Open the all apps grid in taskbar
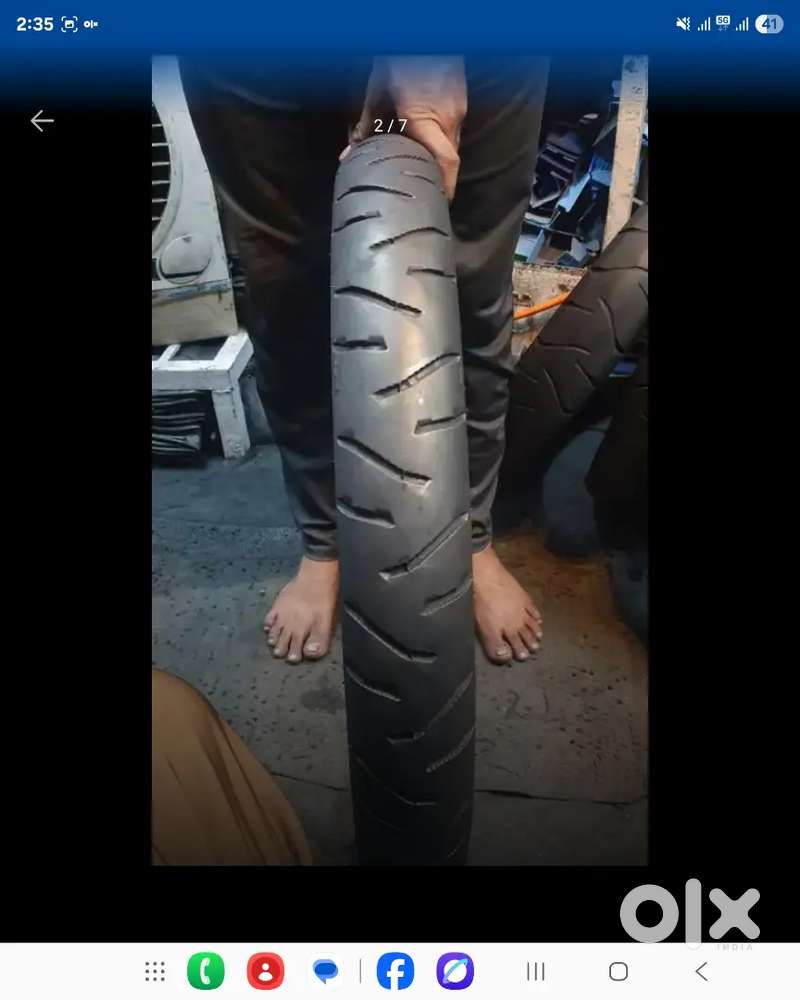Image resolution: width=800 pixels, height=1000 pixels. [155, 971]
